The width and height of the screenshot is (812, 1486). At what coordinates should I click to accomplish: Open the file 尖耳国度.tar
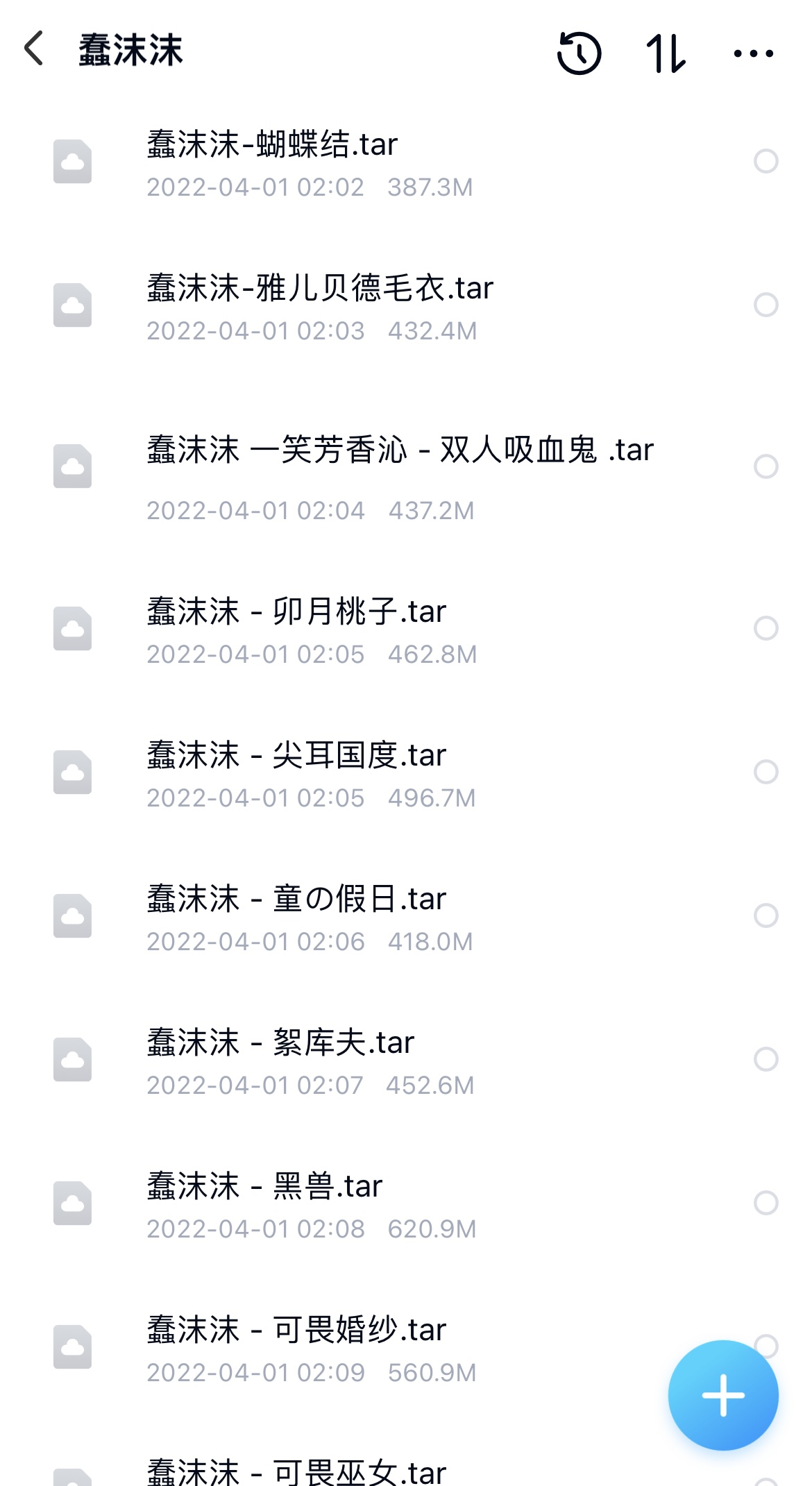(x=406, y=772)
